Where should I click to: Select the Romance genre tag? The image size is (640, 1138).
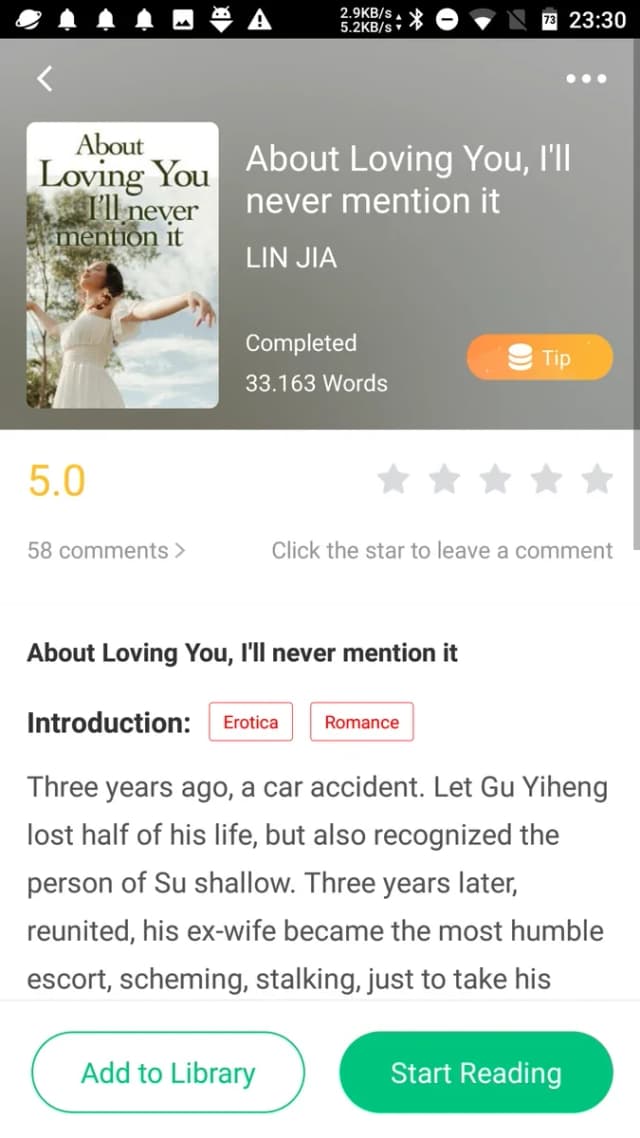tap(361, 722)
